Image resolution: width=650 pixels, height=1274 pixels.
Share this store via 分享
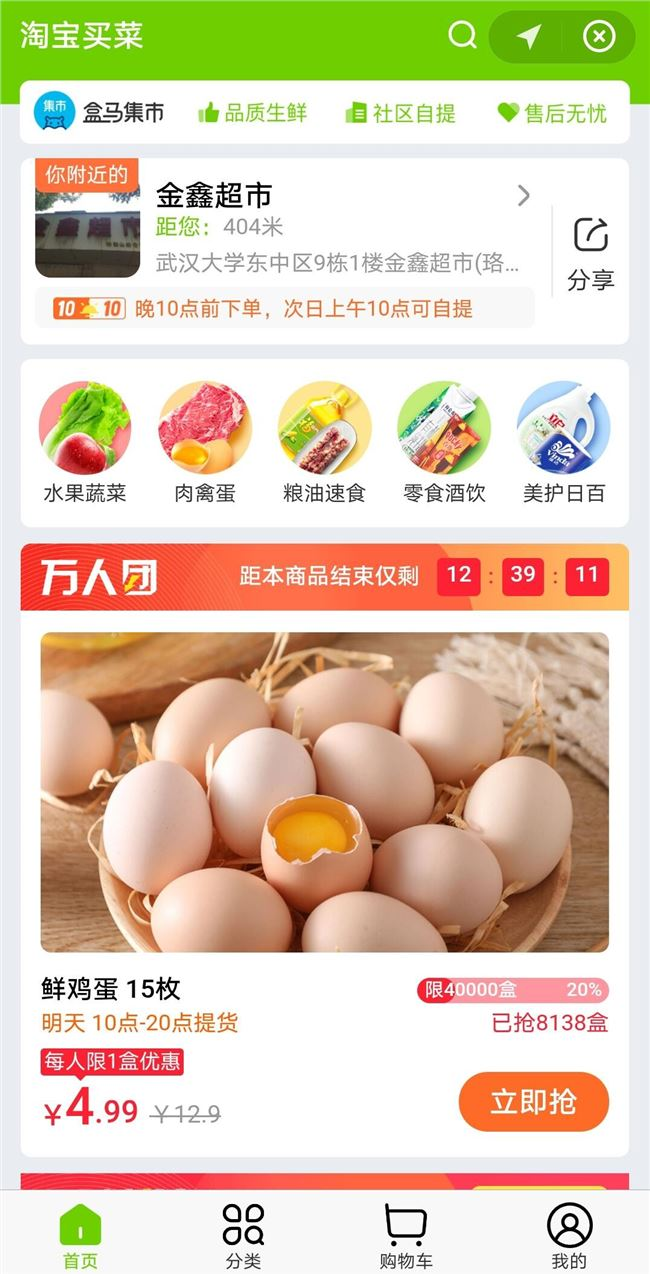[590, 252]
